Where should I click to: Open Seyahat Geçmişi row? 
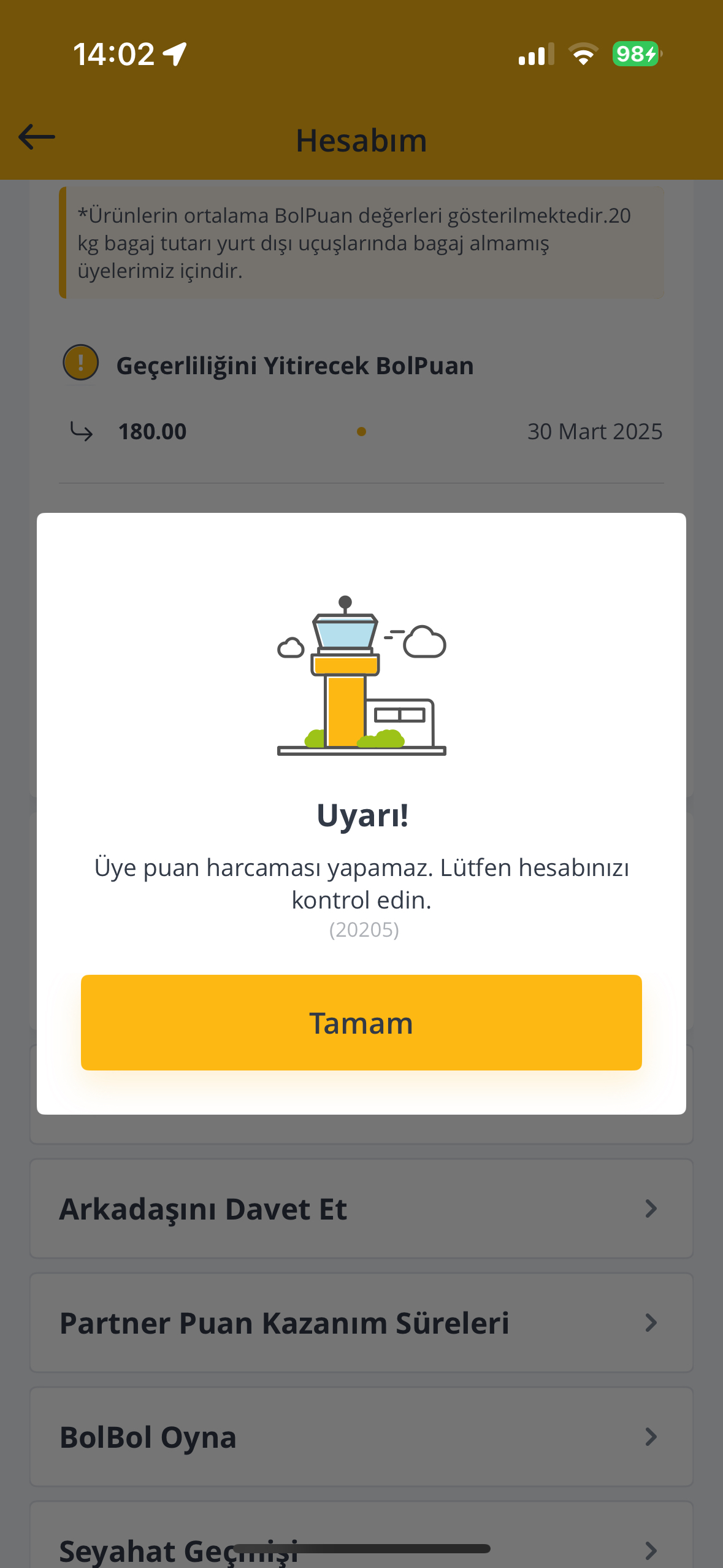click(x=361, y=1535)
